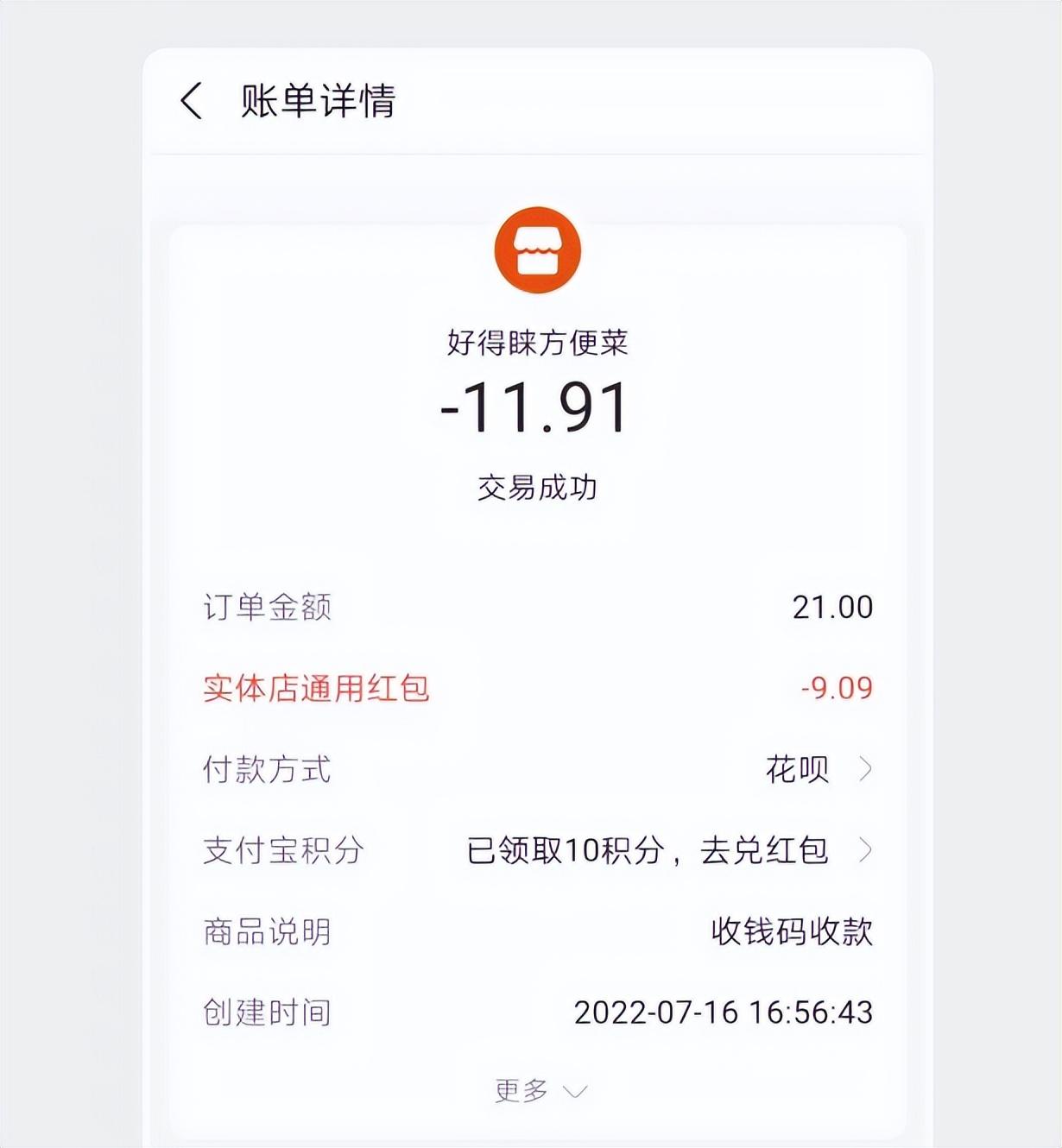Select the red 实体店通用红包 discount entry
This screenshot has height=1148, width=1062.
click(315, 689)
